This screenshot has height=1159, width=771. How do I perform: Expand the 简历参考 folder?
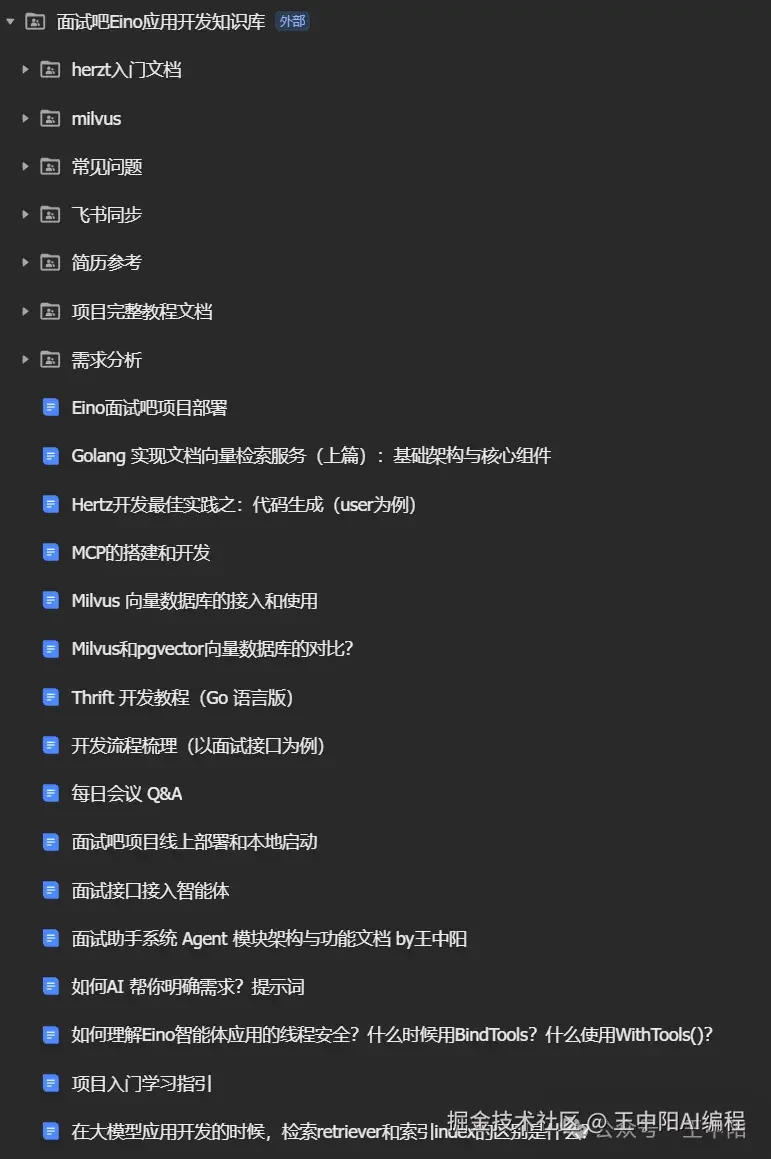(25, 262)
